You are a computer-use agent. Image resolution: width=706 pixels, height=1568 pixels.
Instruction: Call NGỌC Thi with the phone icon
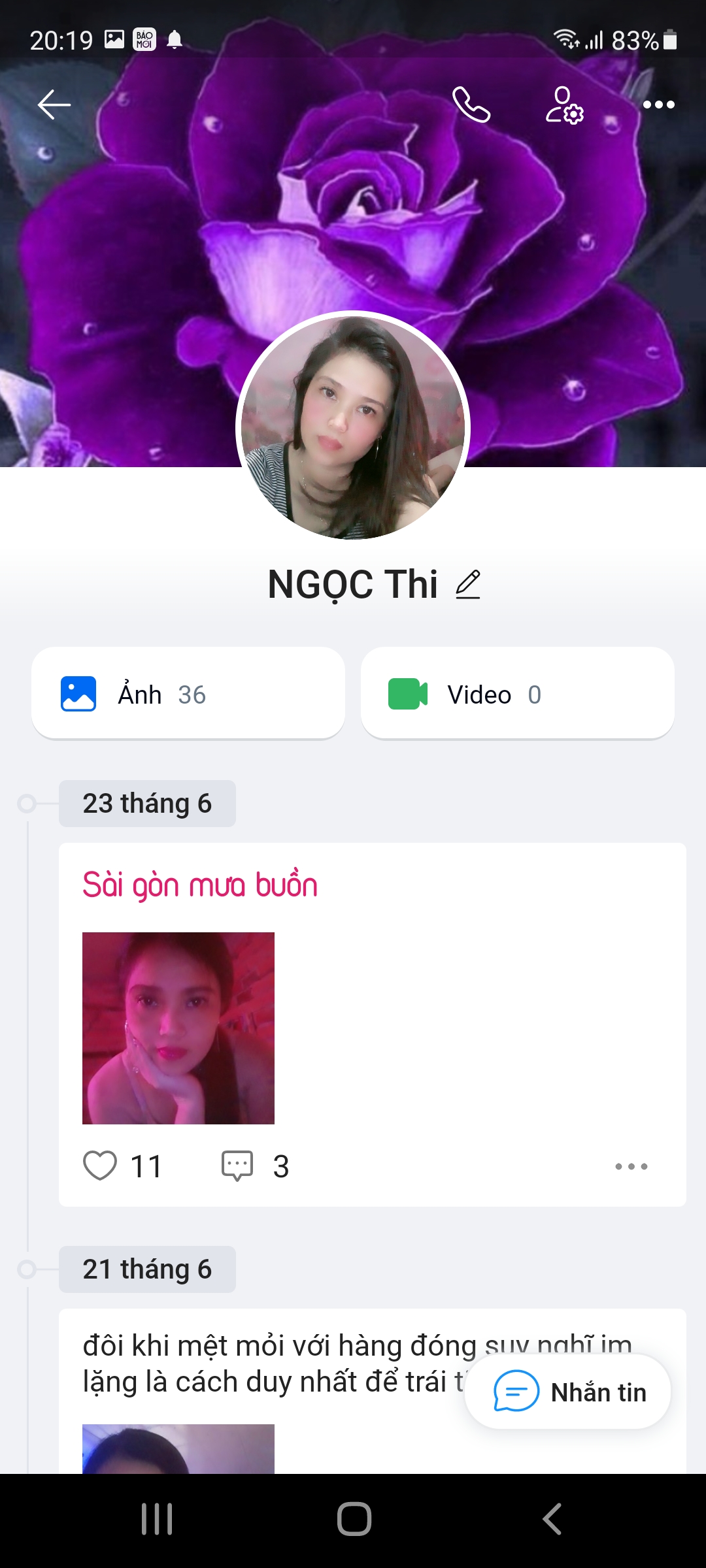[471, 105]
